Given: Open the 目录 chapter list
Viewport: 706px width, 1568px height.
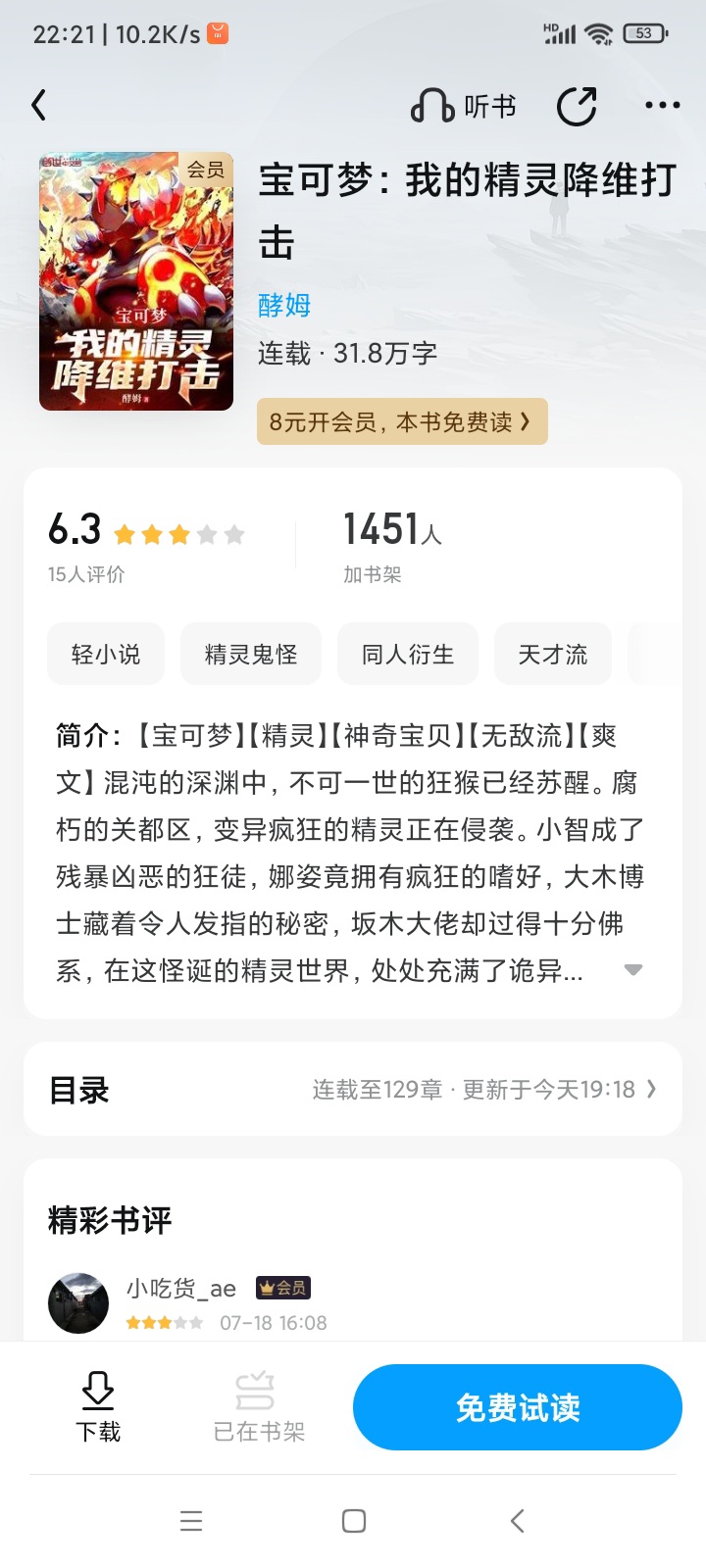Looking at the screenshot, I should pos(353,1089).
